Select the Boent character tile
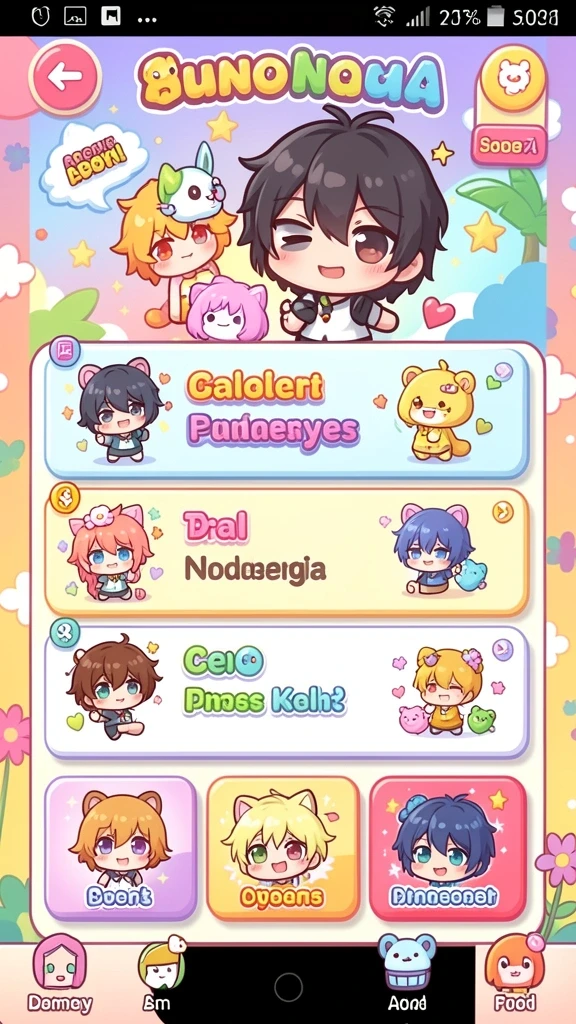 coord(121,848)
